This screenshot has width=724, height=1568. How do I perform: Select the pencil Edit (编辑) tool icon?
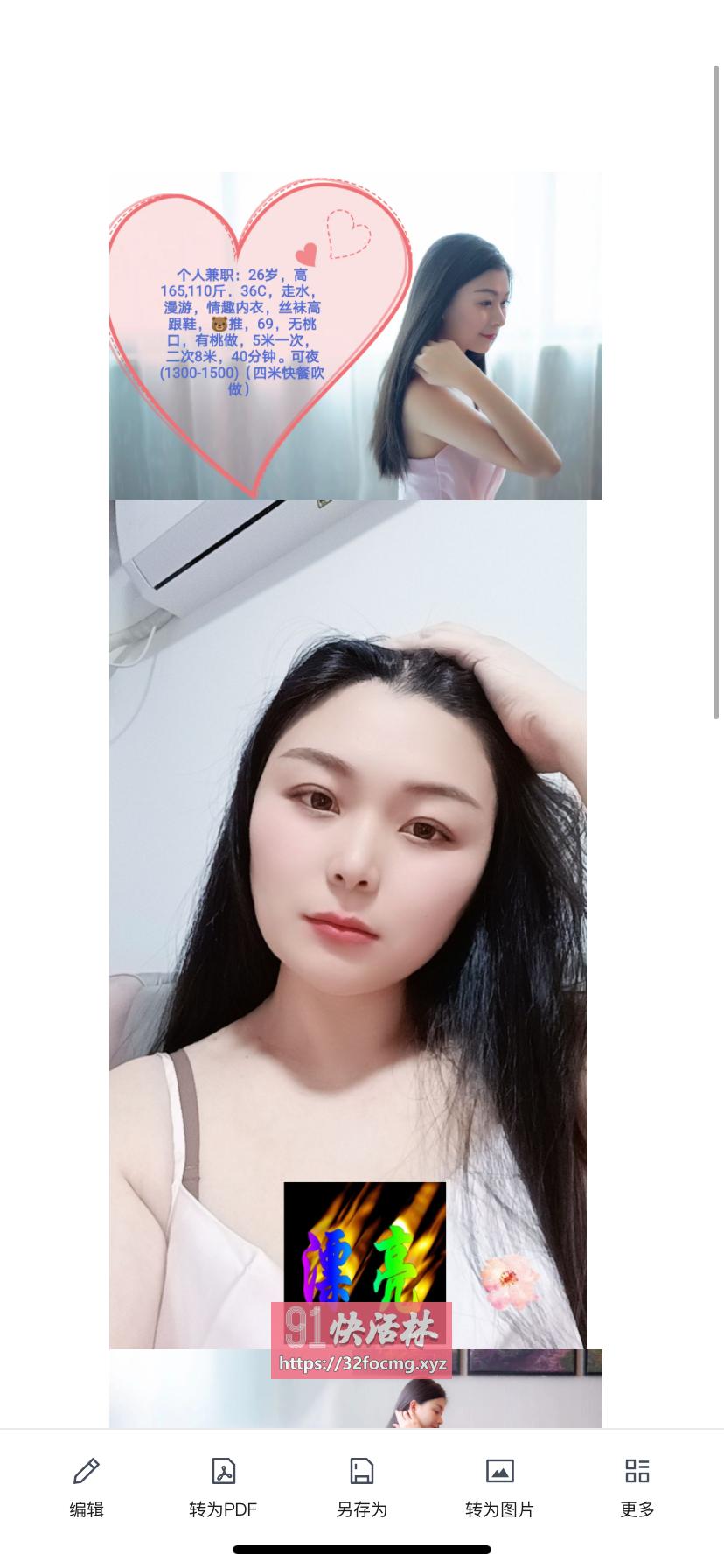[x=85, y=1471]
